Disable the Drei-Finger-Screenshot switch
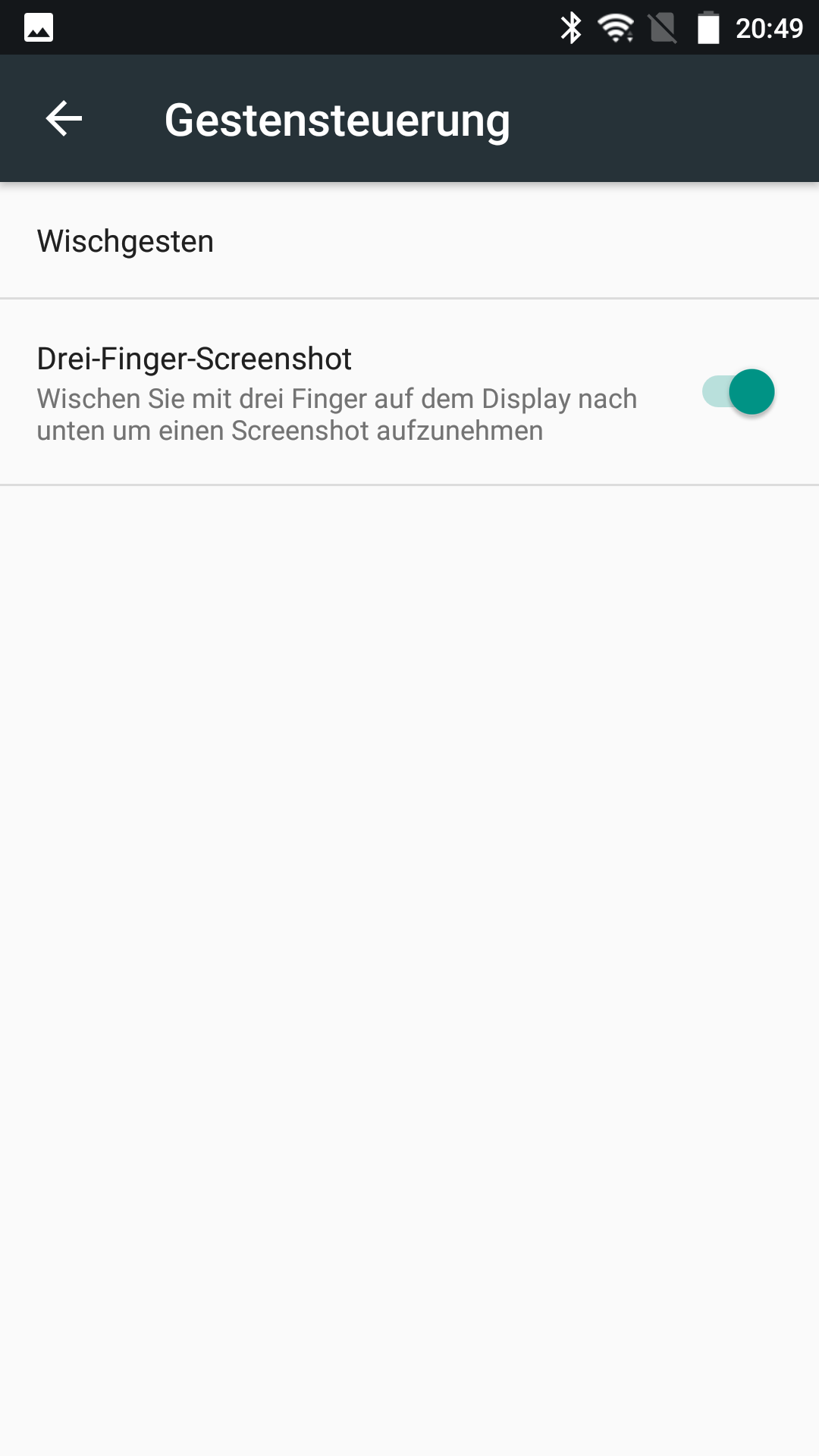 [x=738, y=392]
